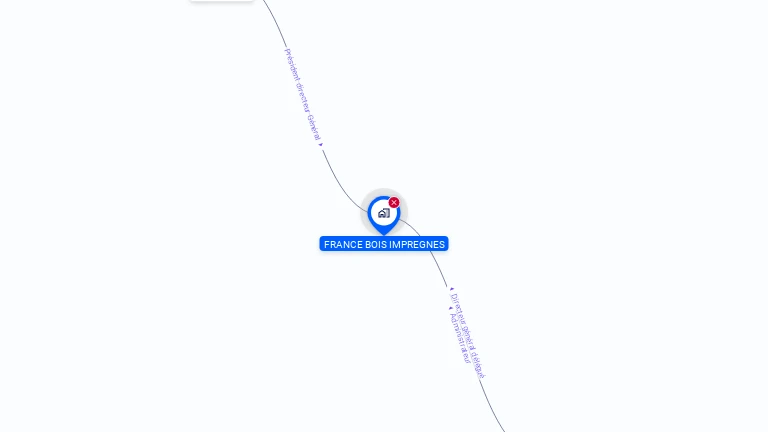Select the FRANCE BOIS IMPREGNES company node
The image size is (768, 432).
(383, 213)
